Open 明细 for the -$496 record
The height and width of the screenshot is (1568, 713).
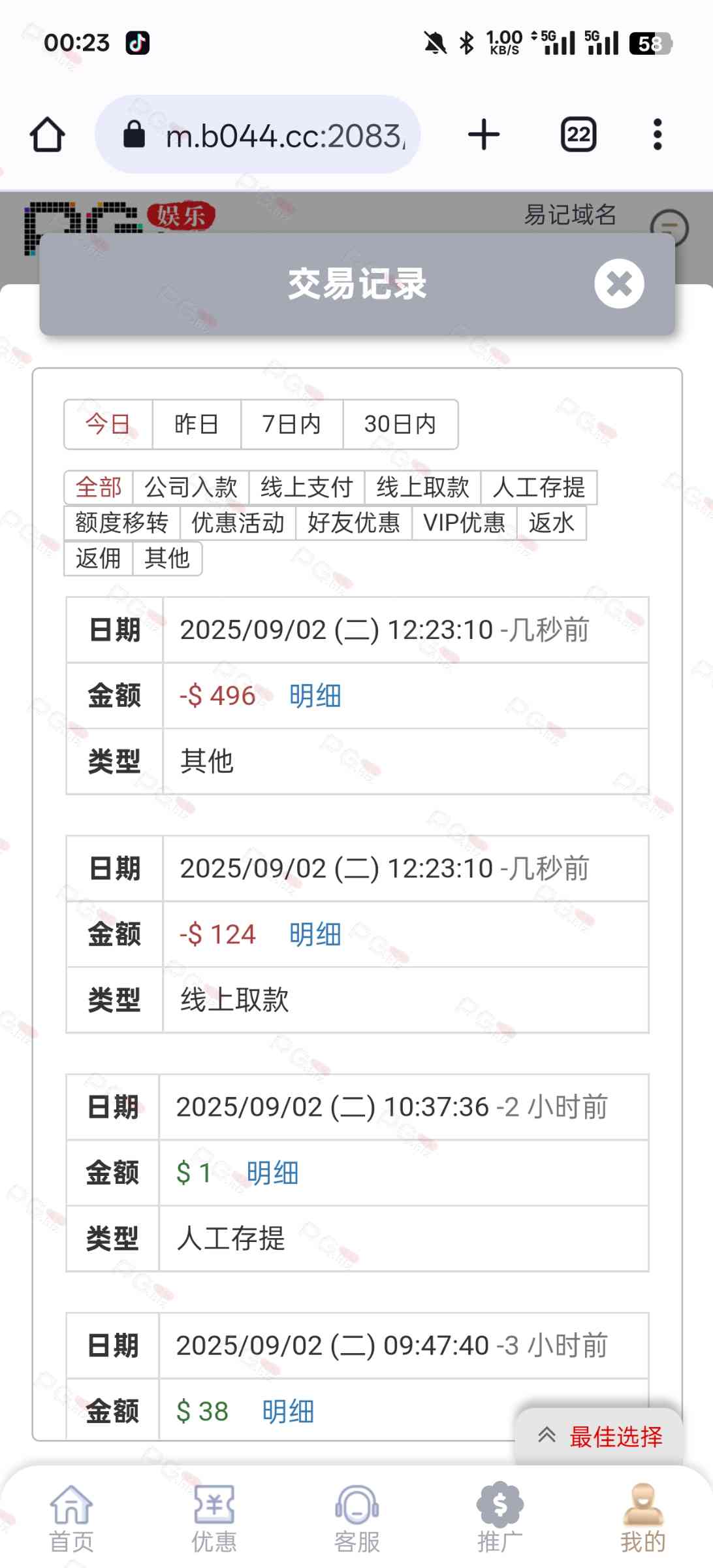click(315, 696)
